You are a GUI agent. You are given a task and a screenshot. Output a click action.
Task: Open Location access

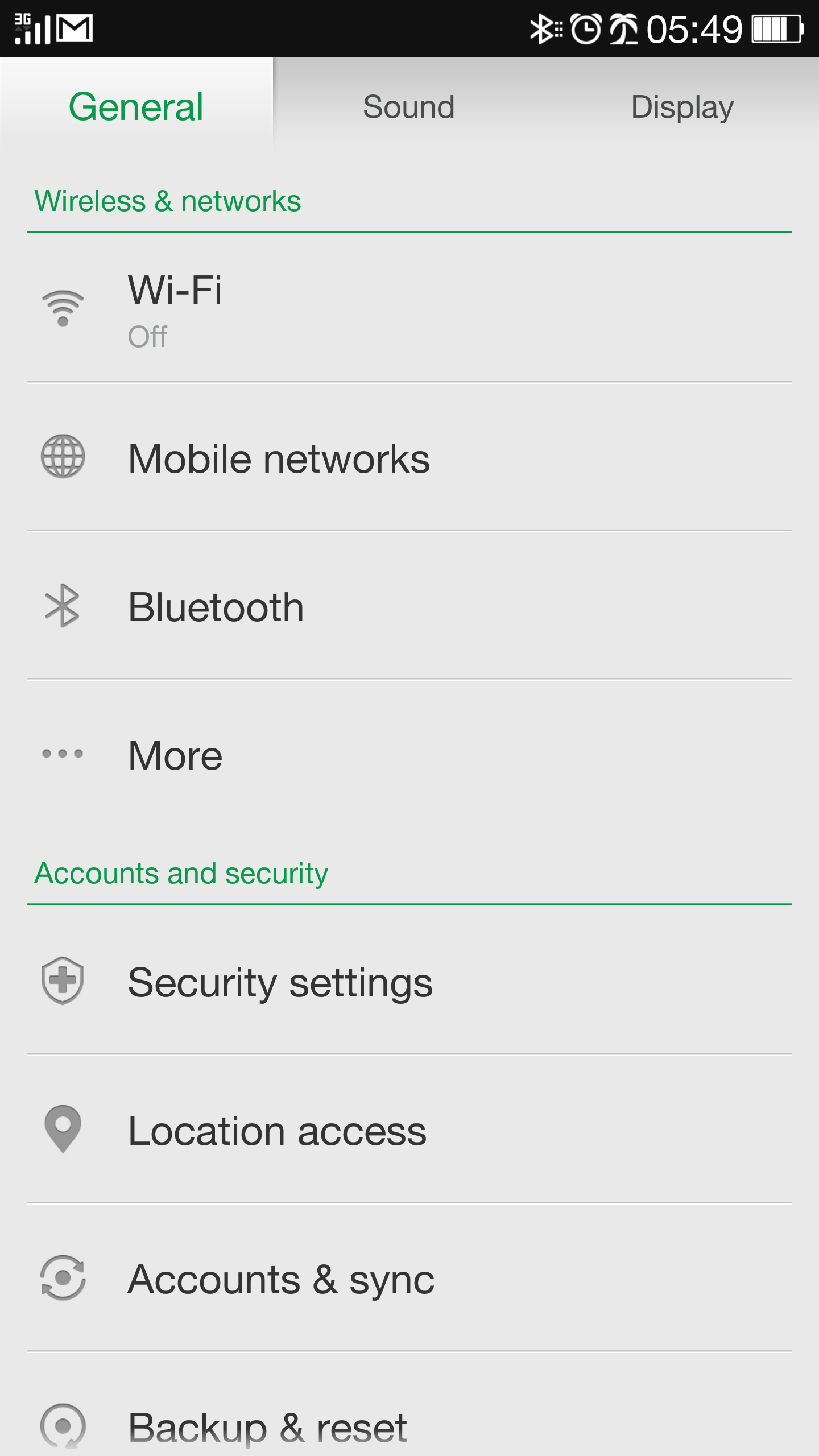coord(409,1130)
